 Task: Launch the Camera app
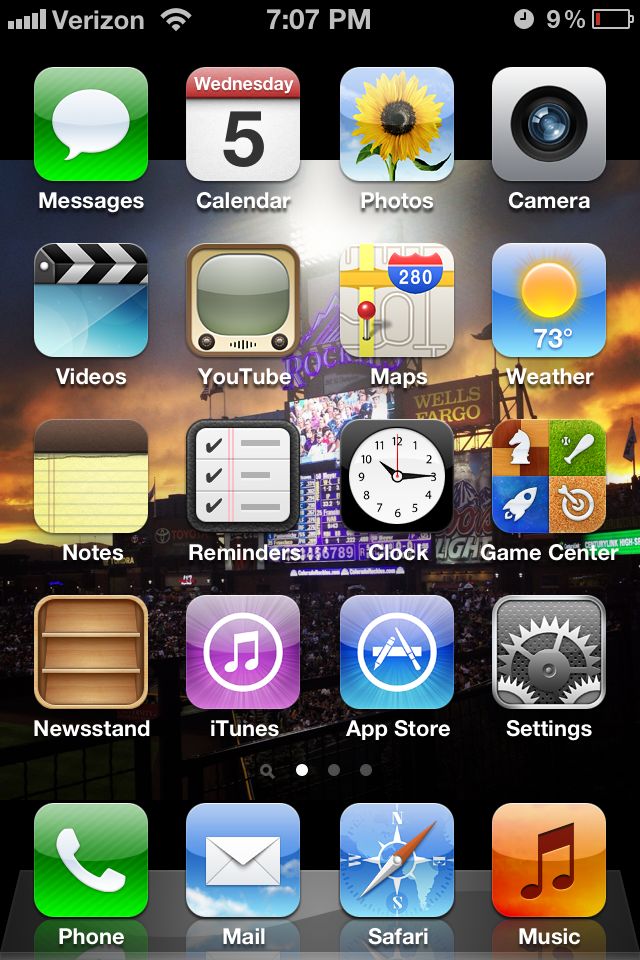(x=549, y=125)
